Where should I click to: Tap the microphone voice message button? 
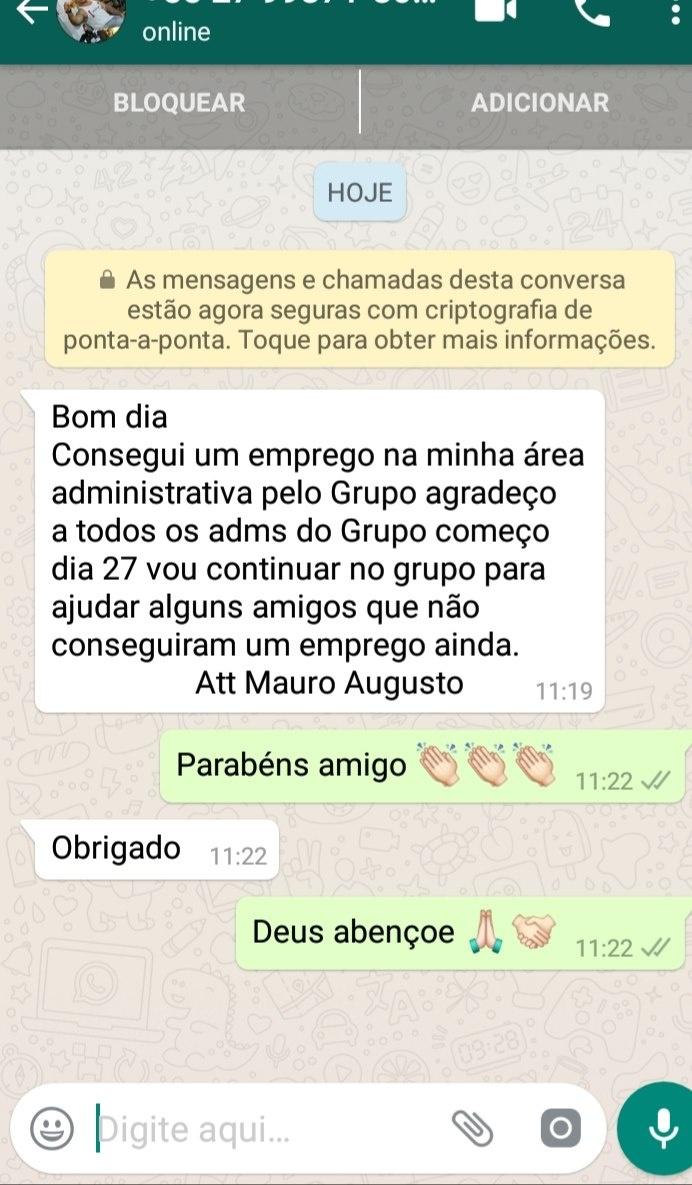(660, 1129)
